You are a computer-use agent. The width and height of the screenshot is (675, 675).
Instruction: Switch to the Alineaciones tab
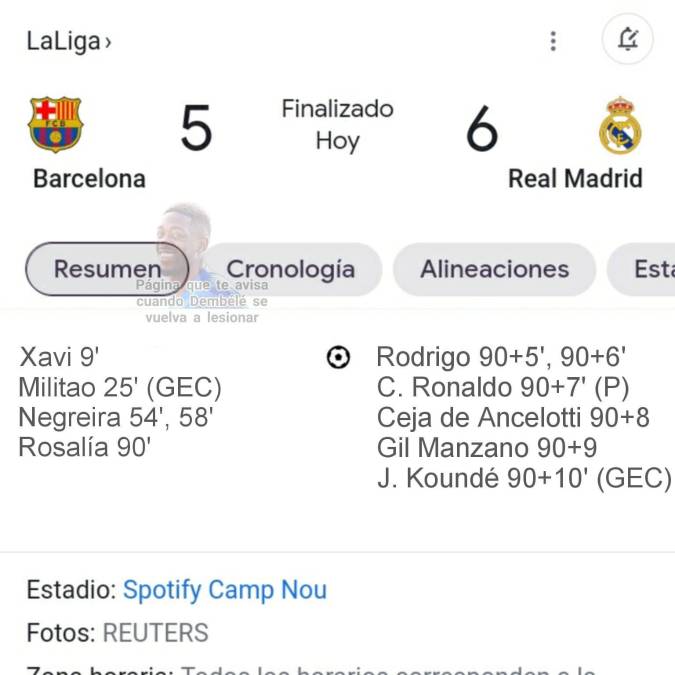pos(494,269)
